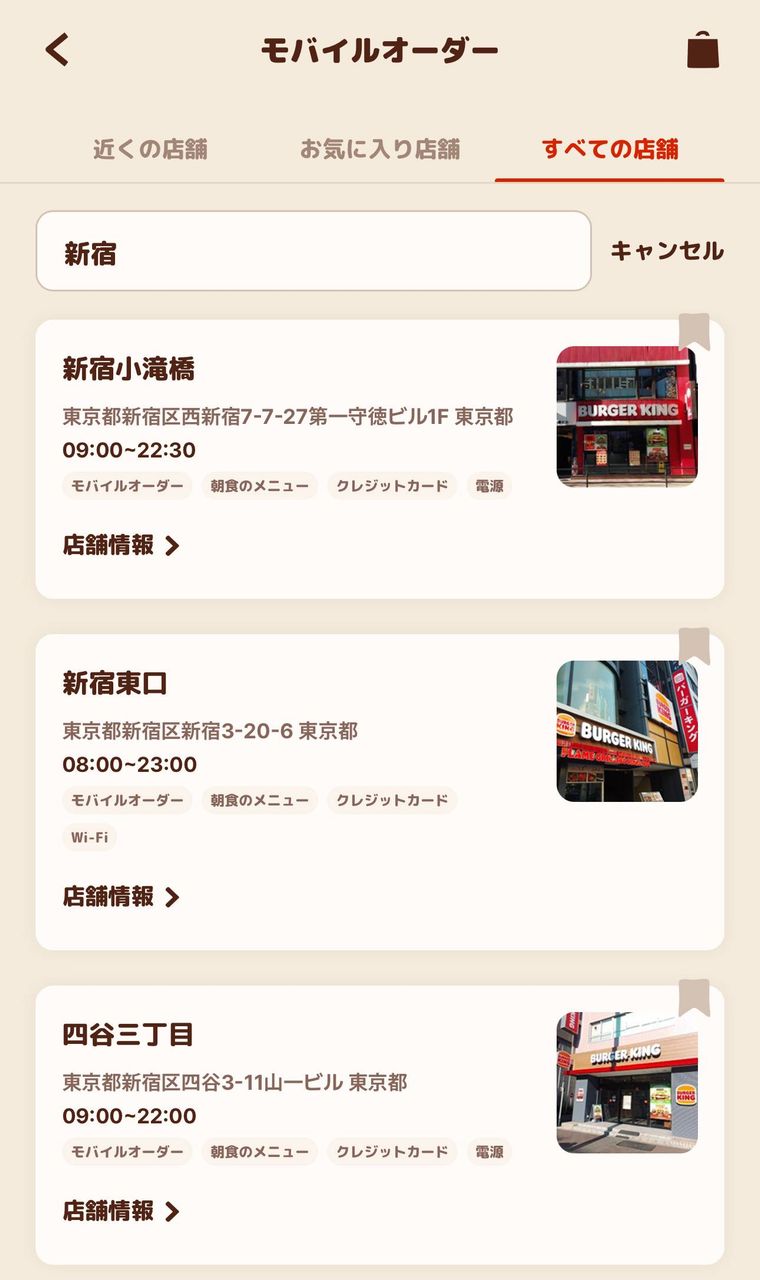Open the shopping bag cart icon
The image size is (760, 1280).
[704, 49]
